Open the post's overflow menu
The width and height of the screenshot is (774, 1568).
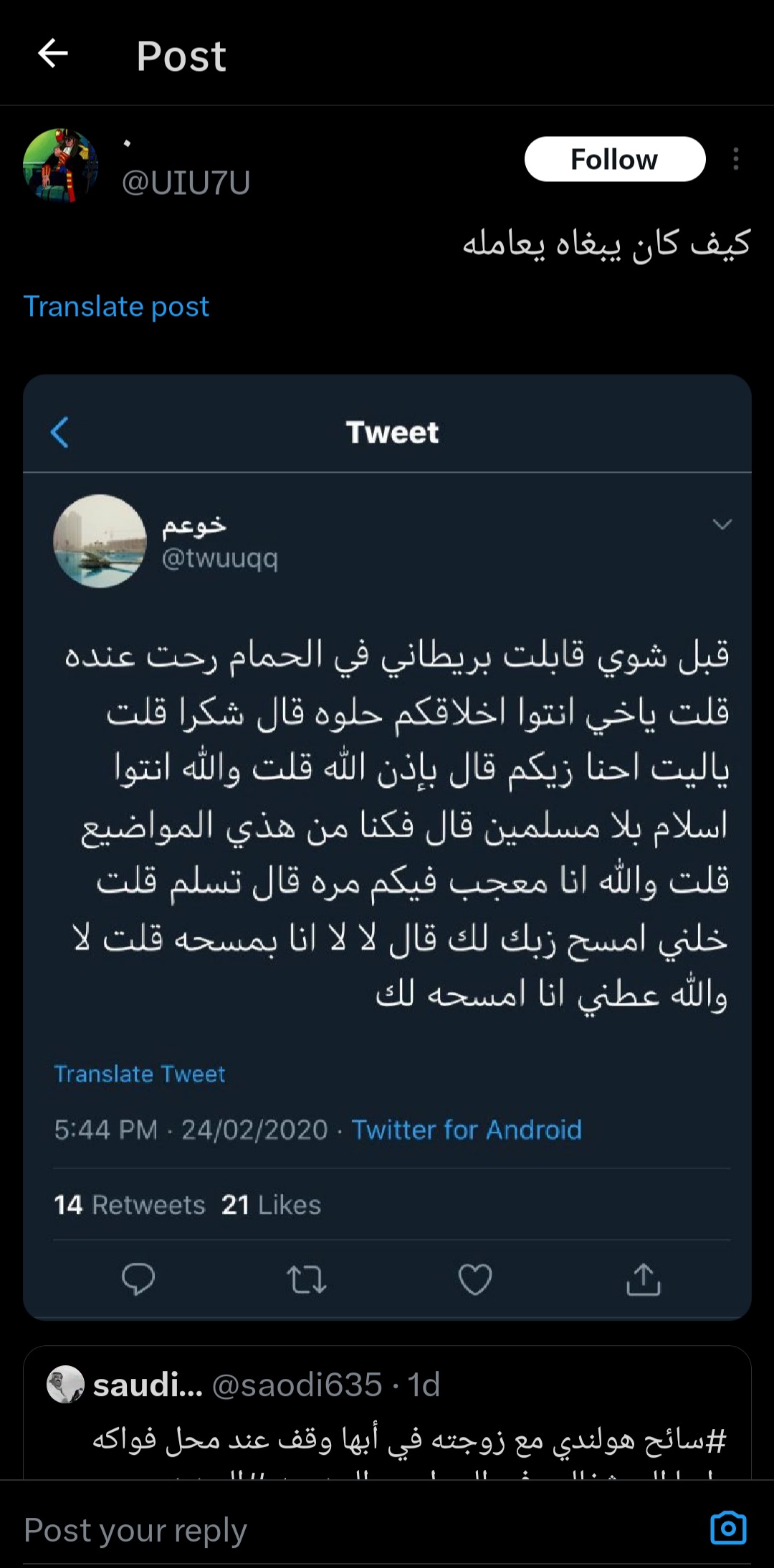pos(735,159)
